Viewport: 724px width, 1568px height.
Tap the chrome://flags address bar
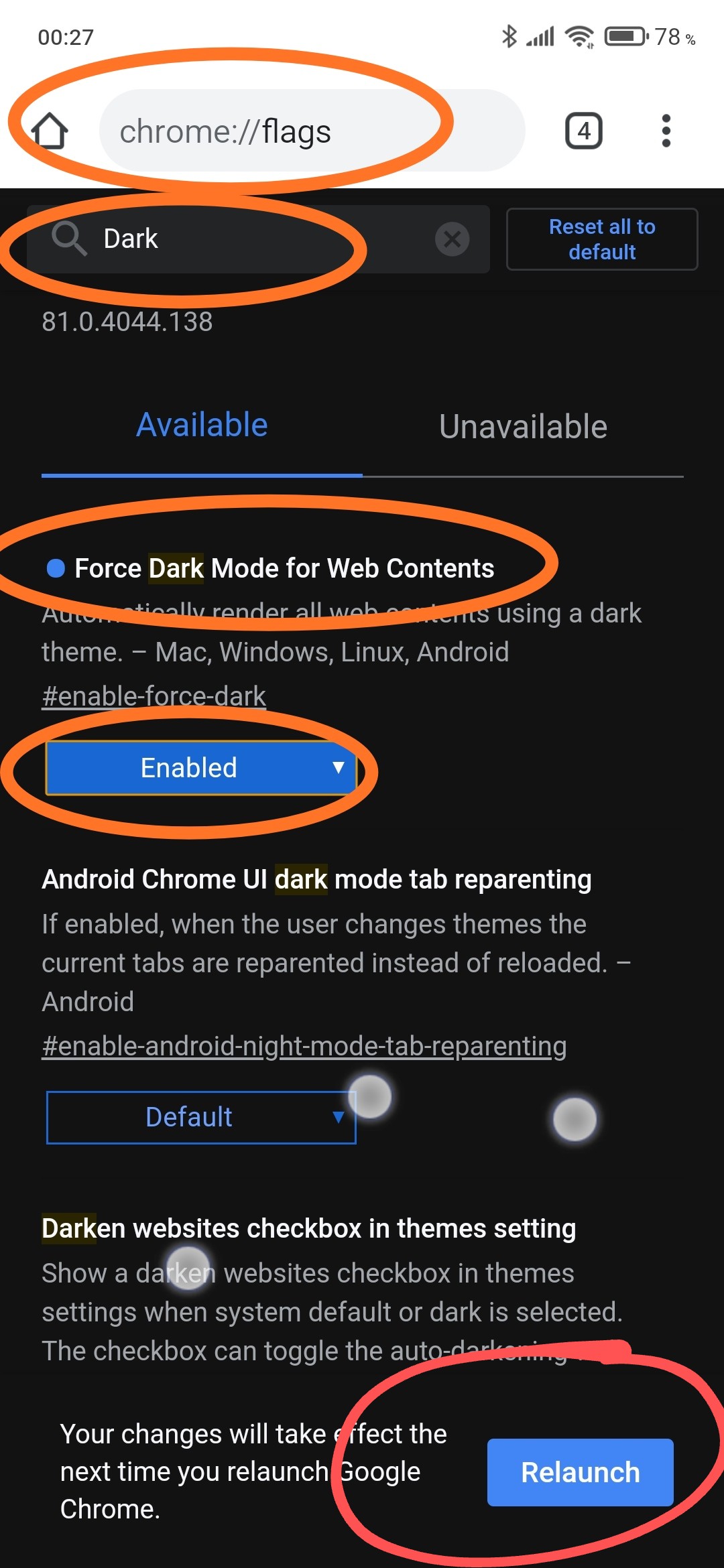coord(312,131)
